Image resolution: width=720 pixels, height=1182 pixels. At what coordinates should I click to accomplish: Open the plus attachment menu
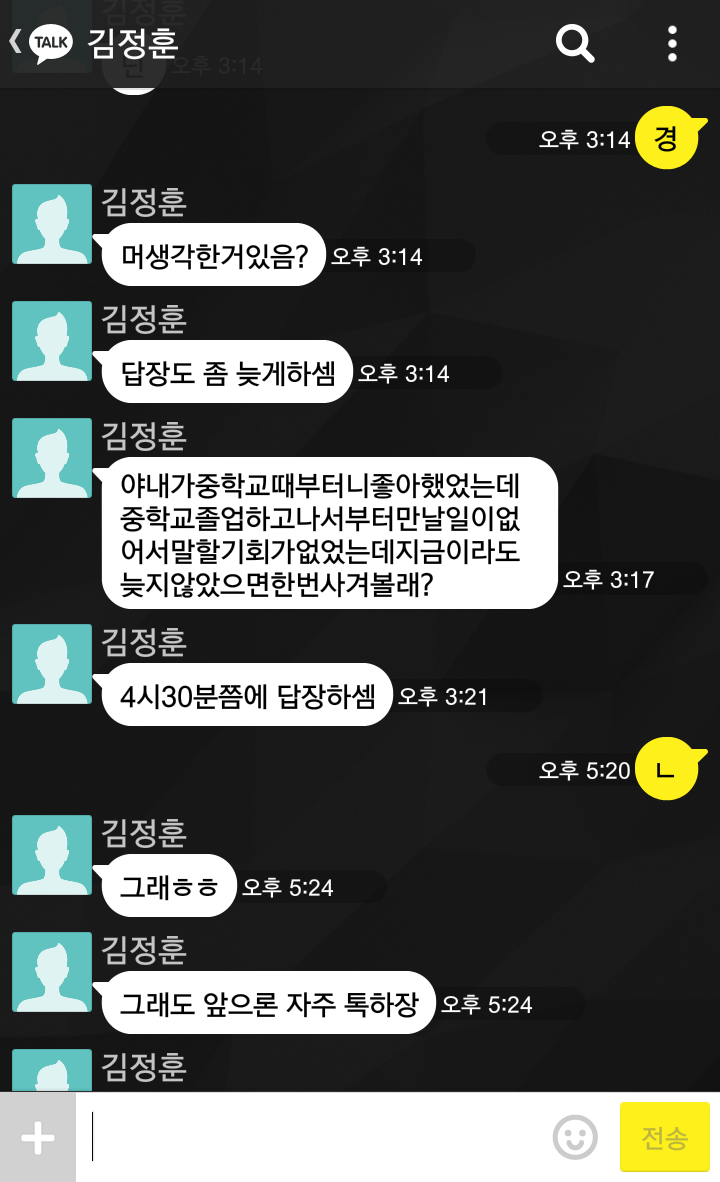point(38,1138)
